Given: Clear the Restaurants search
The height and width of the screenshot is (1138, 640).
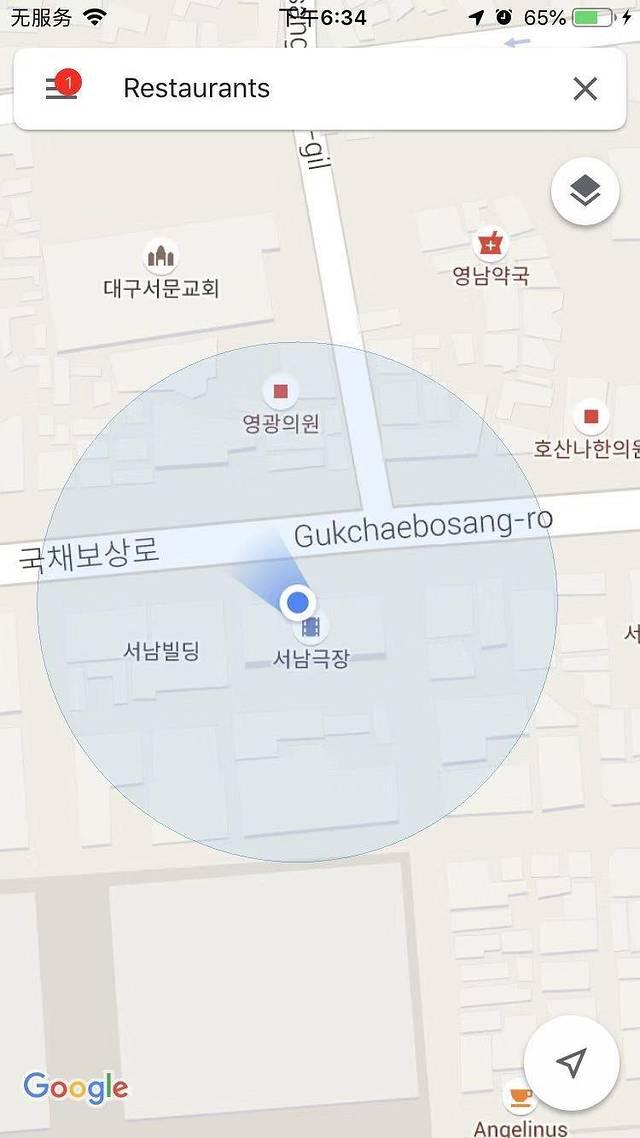Looking at the screenshot, I should tap(585, 89).
